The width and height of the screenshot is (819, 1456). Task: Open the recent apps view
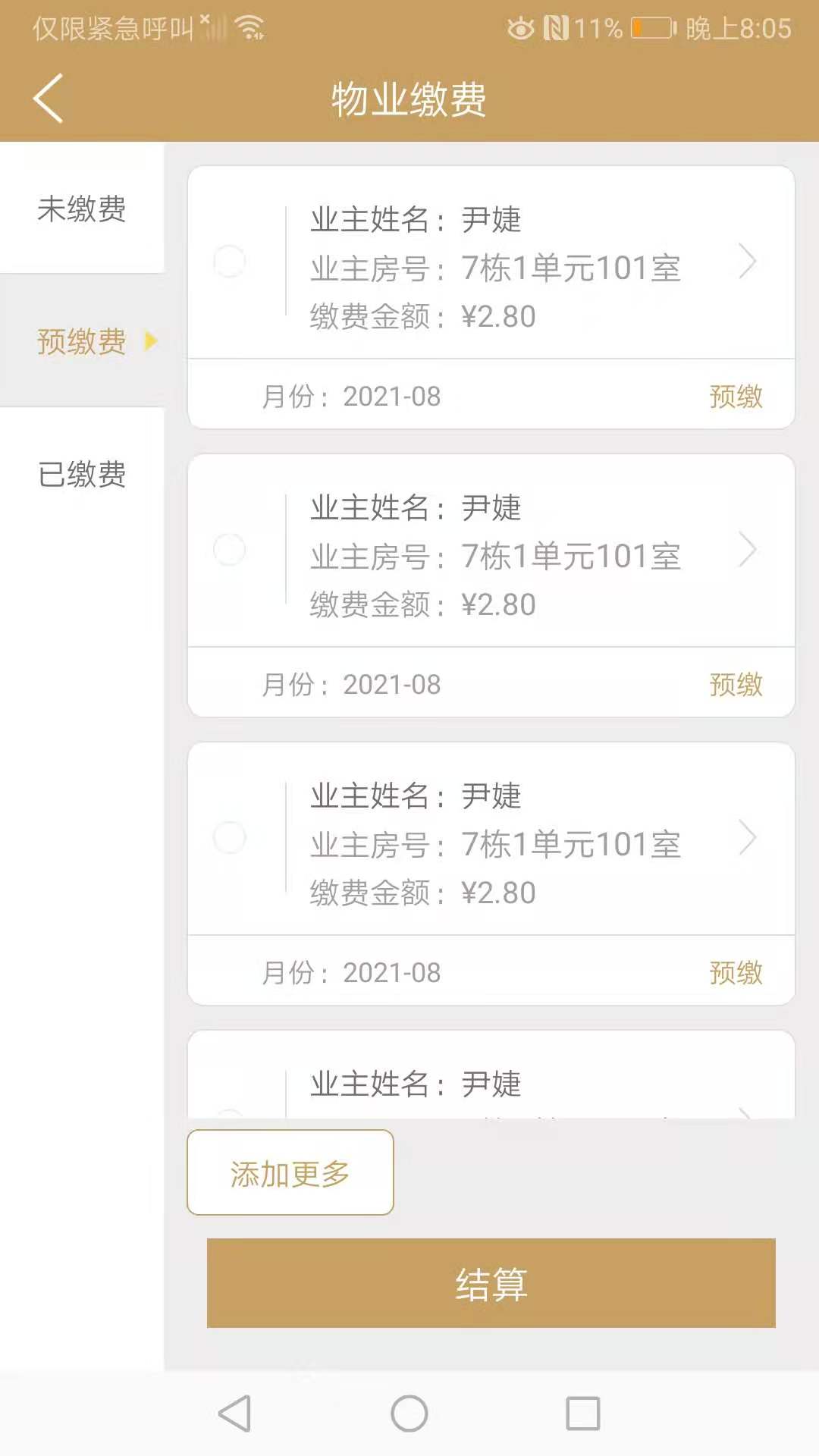click(582, 1414)
